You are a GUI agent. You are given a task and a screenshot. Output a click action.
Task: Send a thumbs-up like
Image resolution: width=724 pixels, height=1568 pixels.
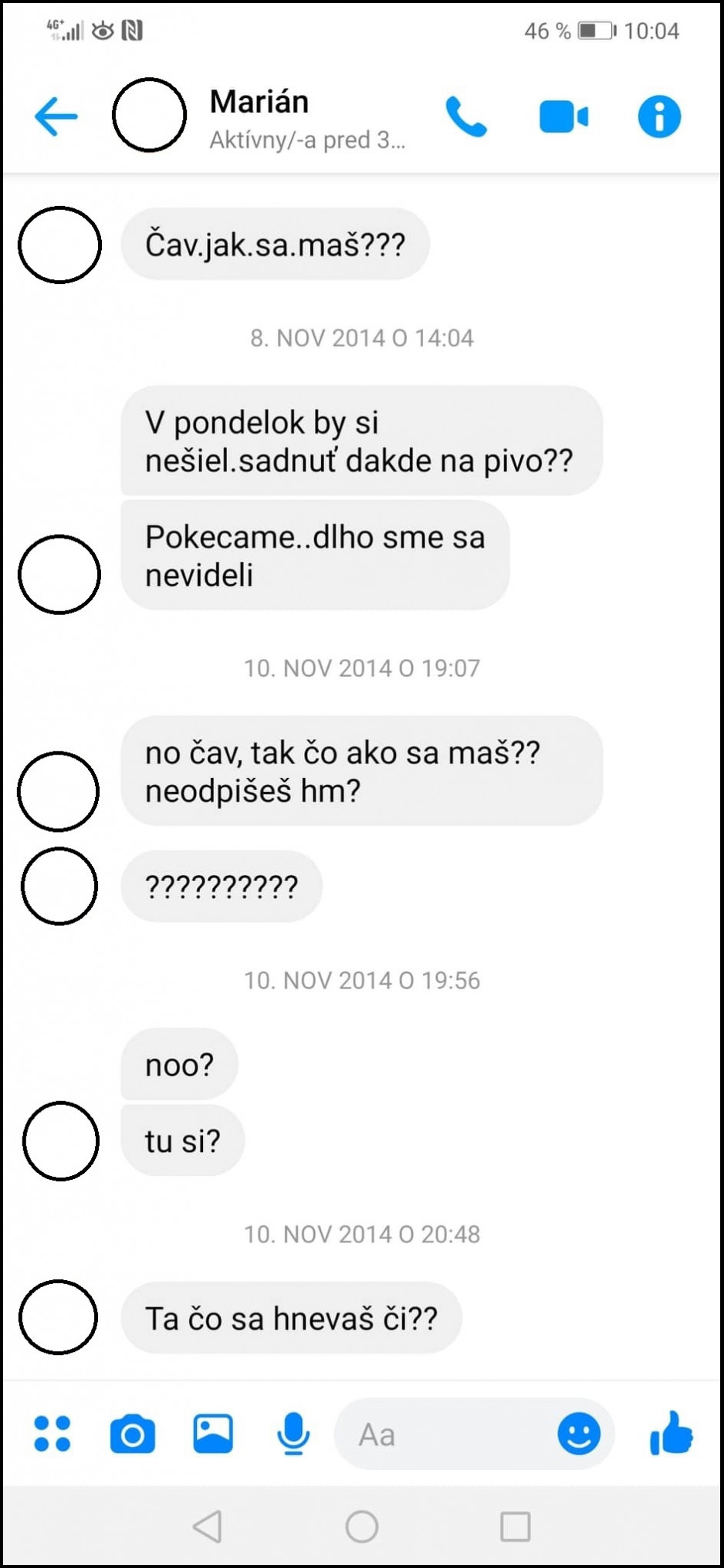coord(671,1433)
